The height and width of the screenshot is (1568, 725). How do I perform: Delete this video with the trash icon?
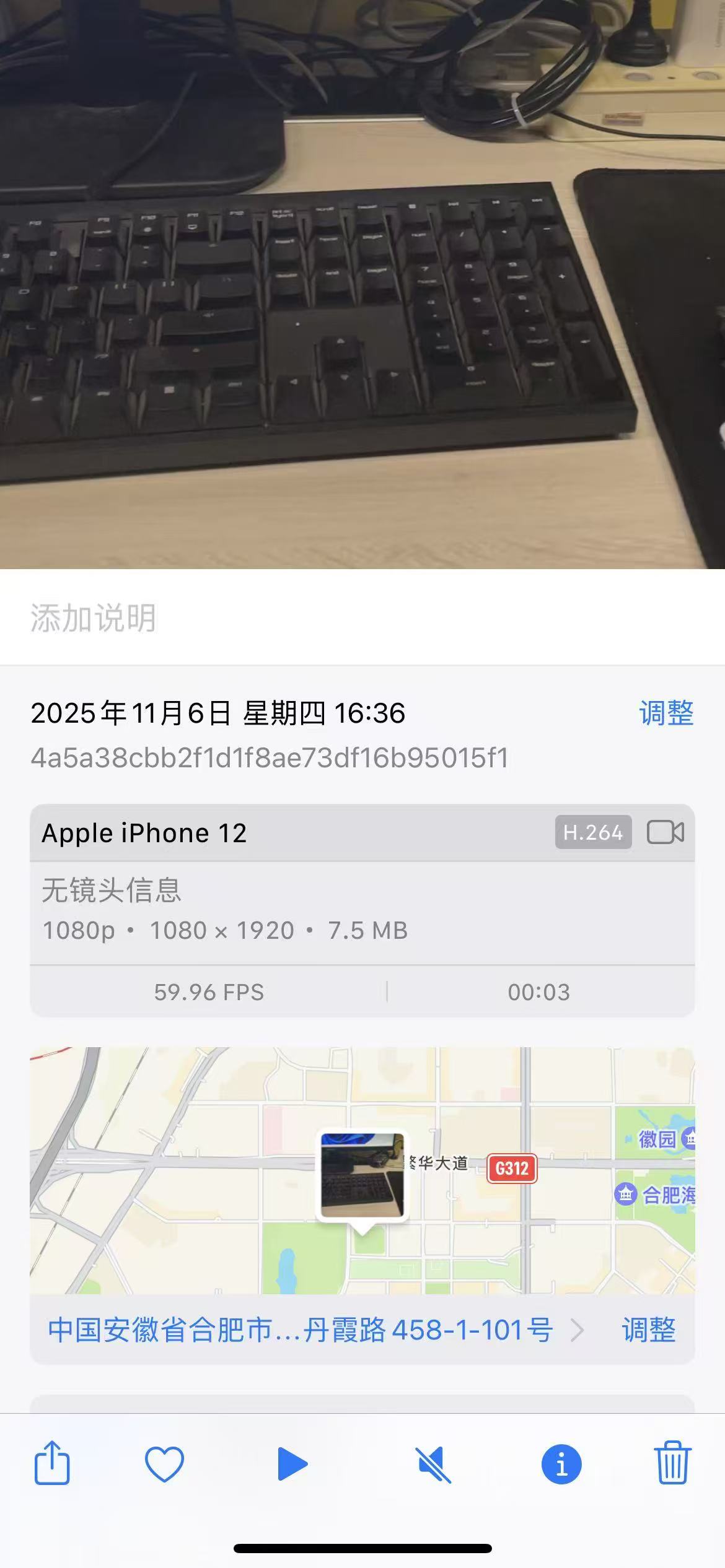click(672, 1464)
